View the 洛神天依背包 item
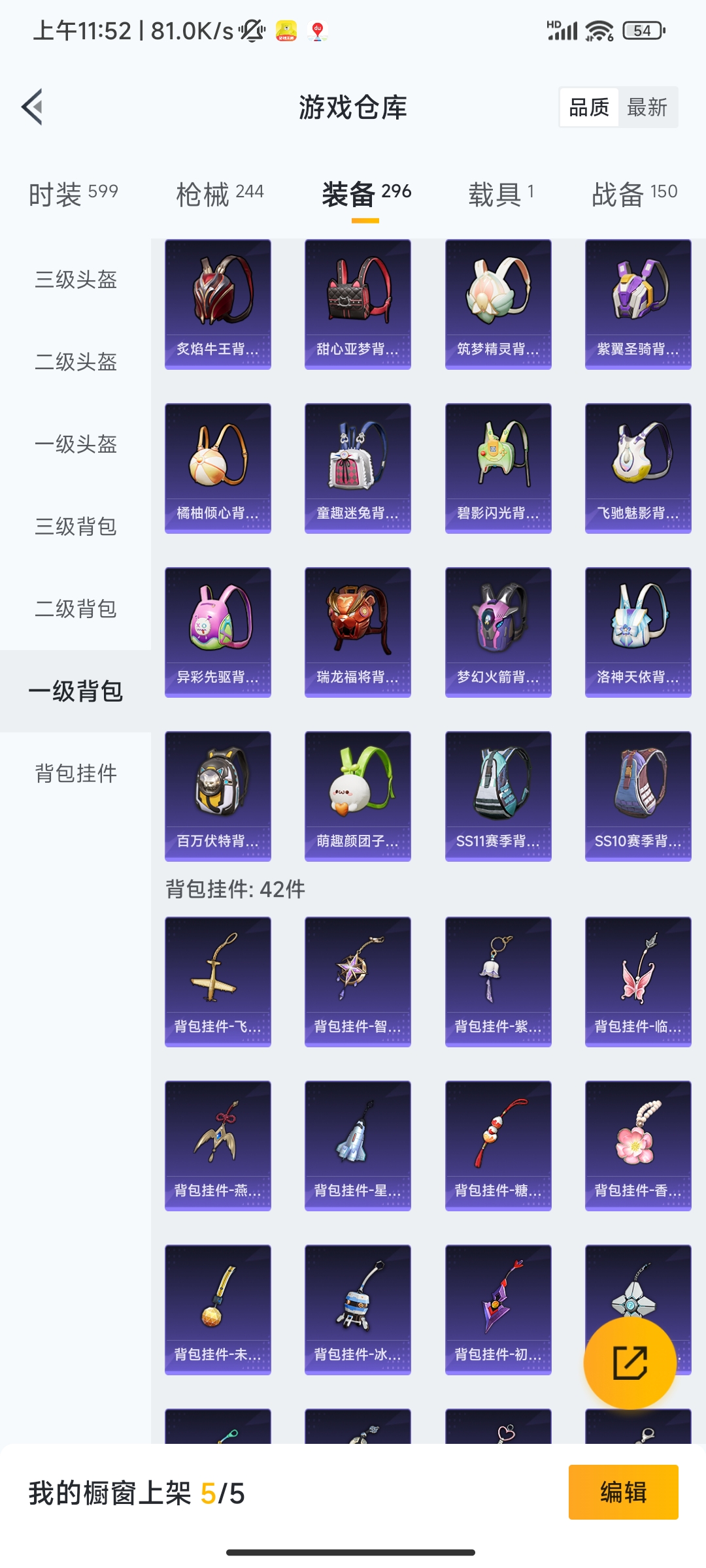706x1568 pixels. [x=638, y=632]
